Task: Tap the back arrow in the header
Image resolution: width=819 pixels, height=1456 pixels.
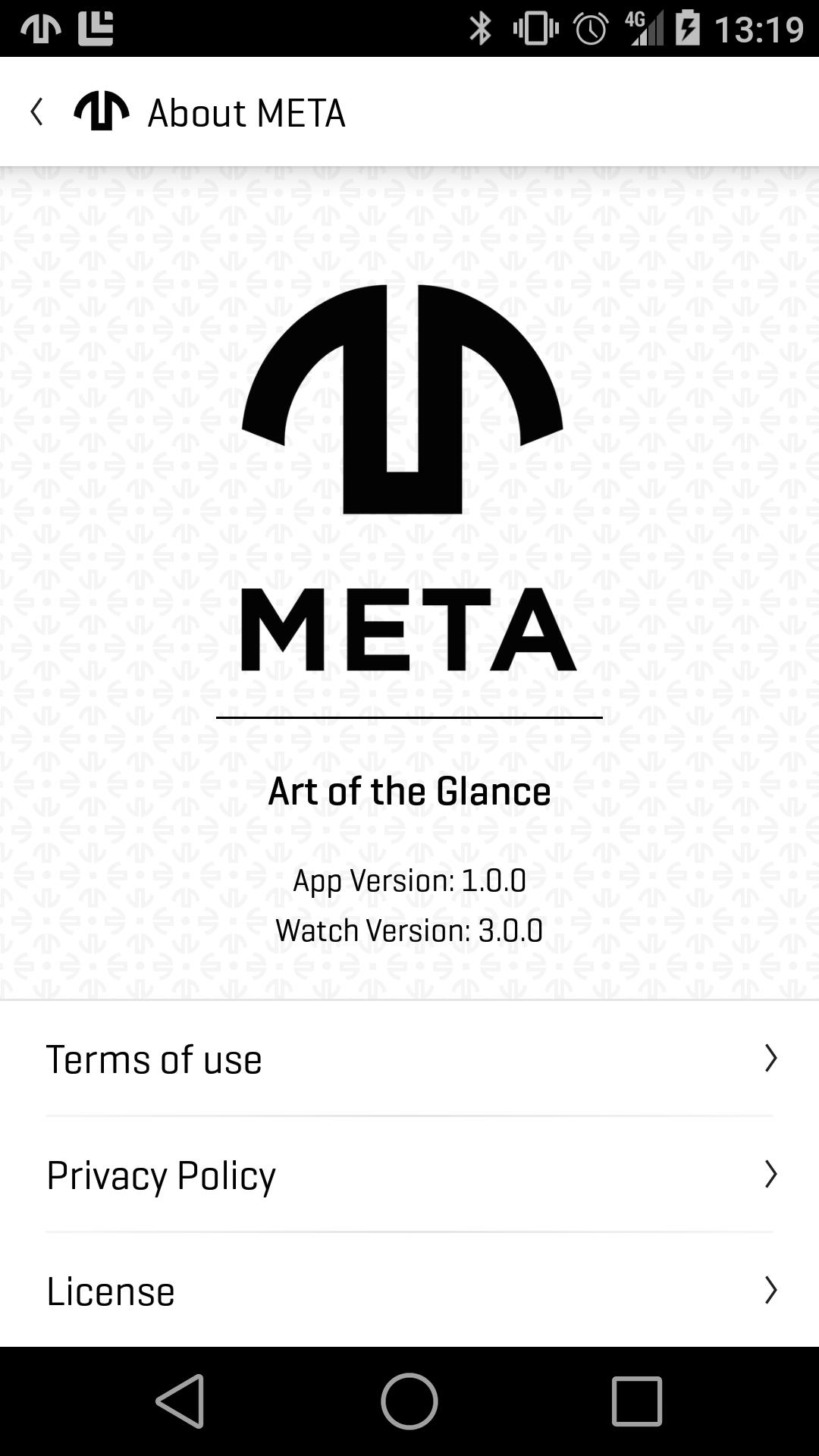Action: tap(36, 111)
